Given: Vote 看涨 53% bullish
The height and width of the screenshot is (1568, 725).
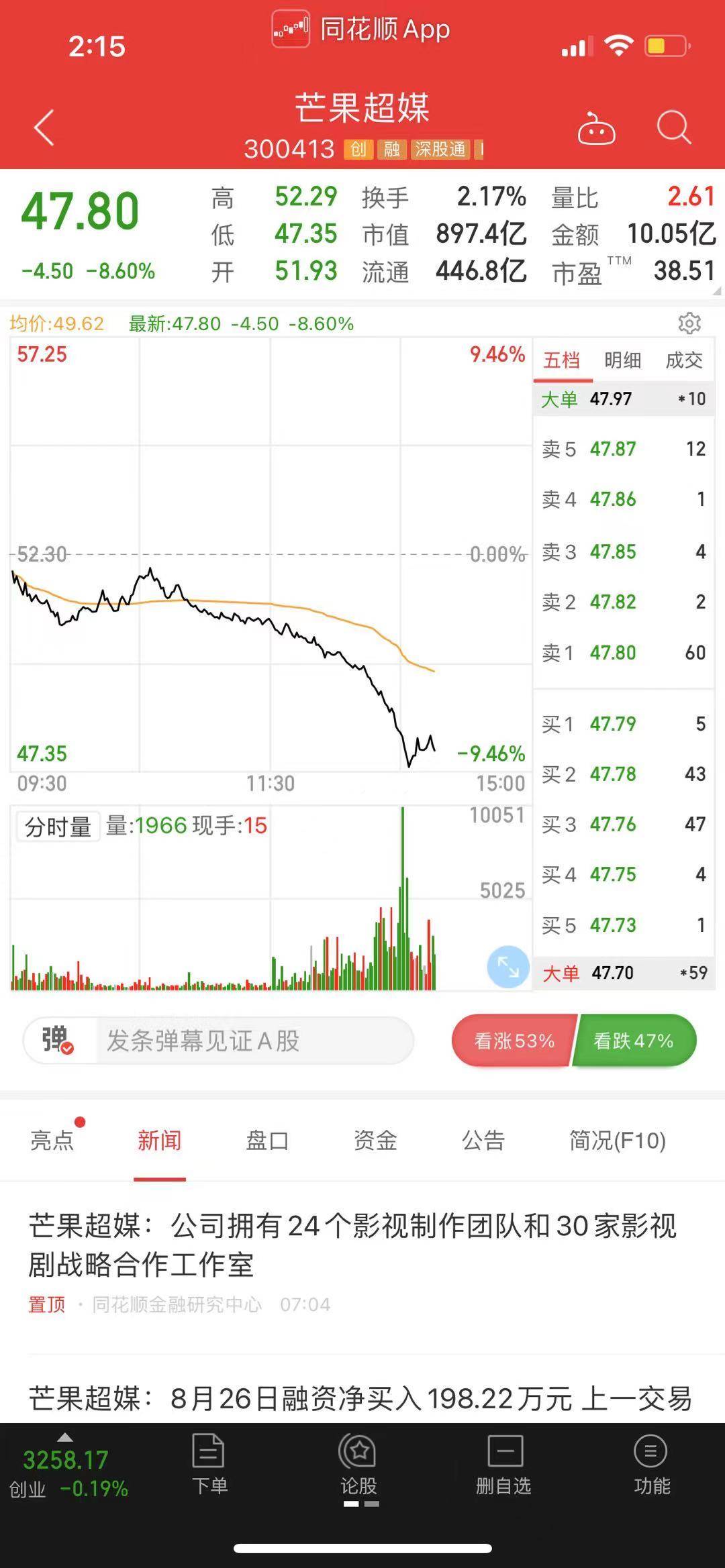Looking at the screenshot, I should [514, 1041].
